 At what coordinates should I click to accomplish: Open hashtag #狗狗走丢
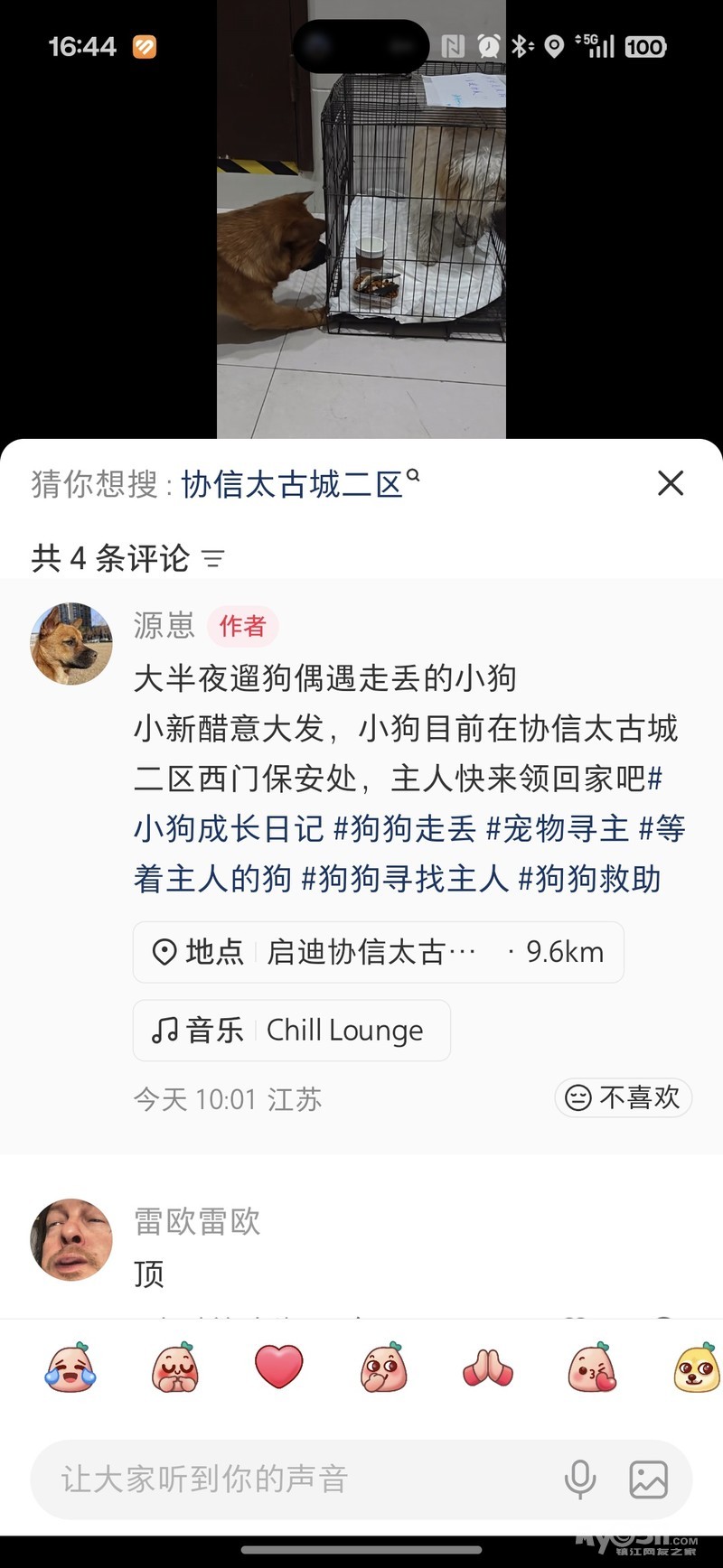pyautogui.click(x=405, y=828)
